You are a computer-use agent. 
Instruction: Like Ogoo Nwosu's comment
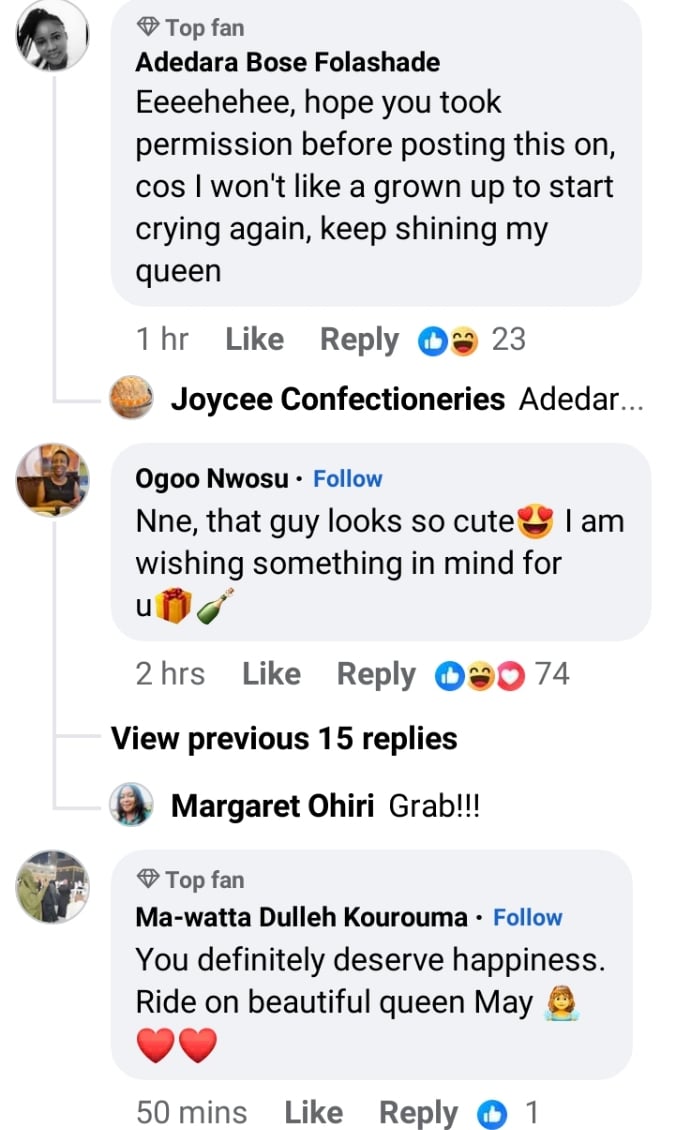pos(271,674)
